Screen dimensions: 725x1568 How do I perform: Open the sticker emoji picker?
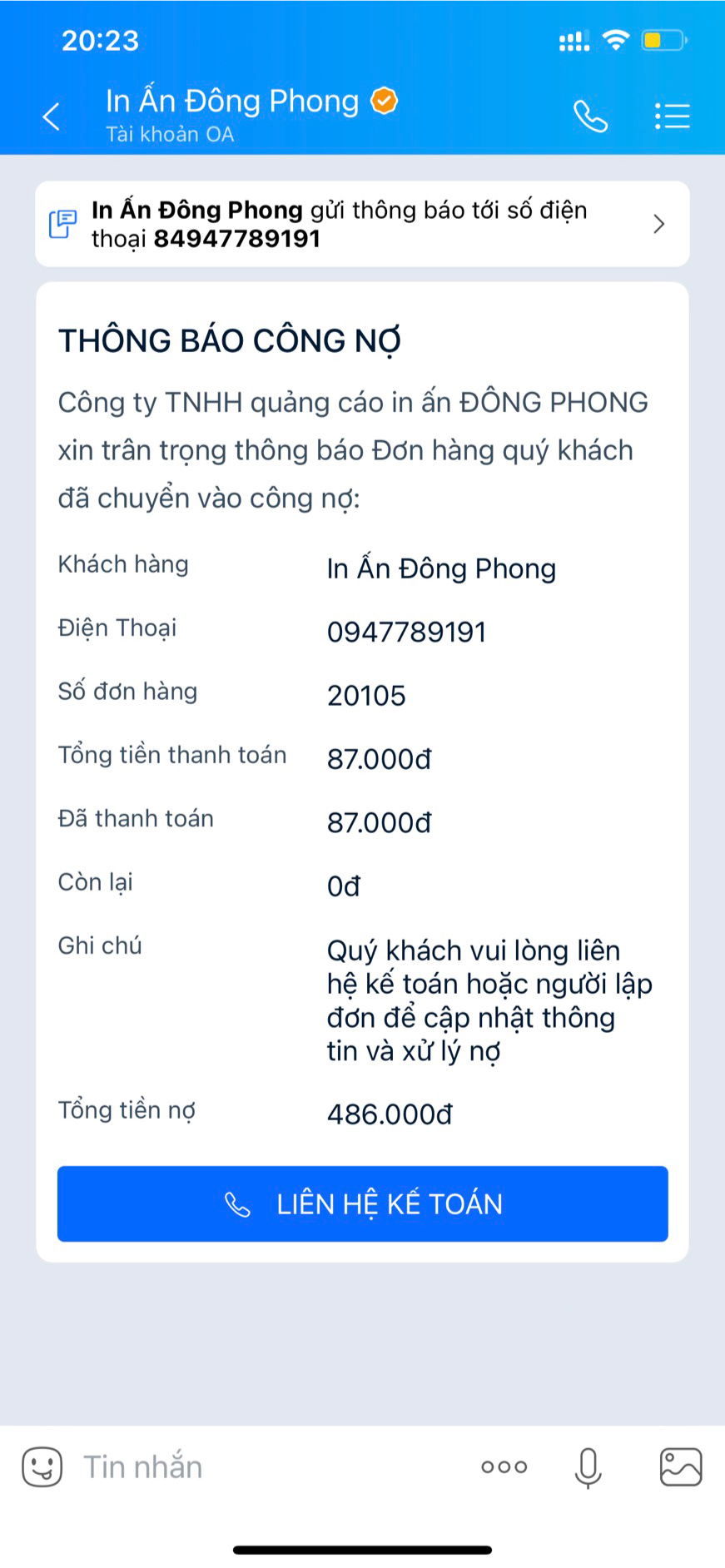pyautogui.click(x=42, y=1466)
